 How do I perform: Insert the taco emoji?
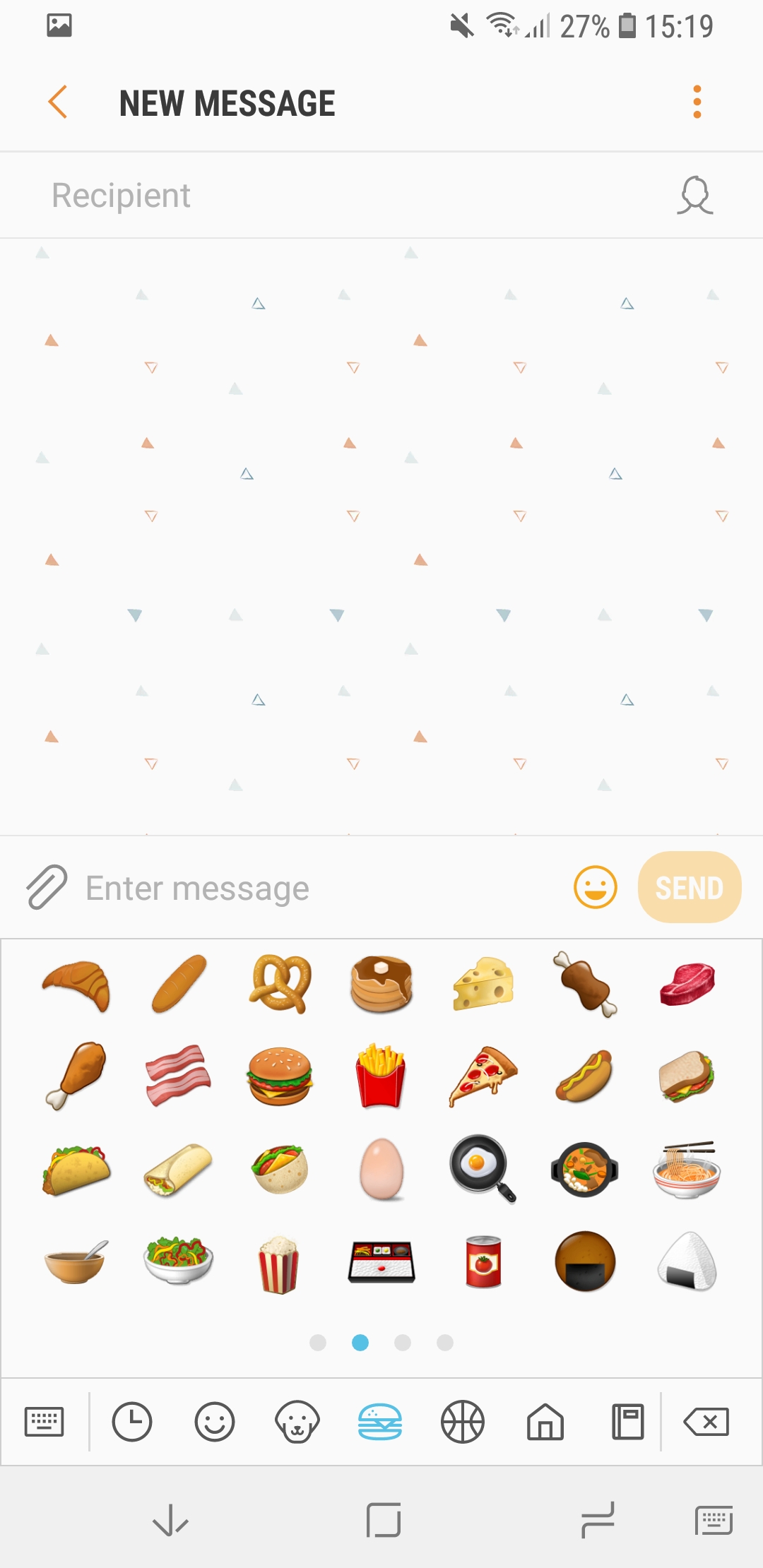76,1170
